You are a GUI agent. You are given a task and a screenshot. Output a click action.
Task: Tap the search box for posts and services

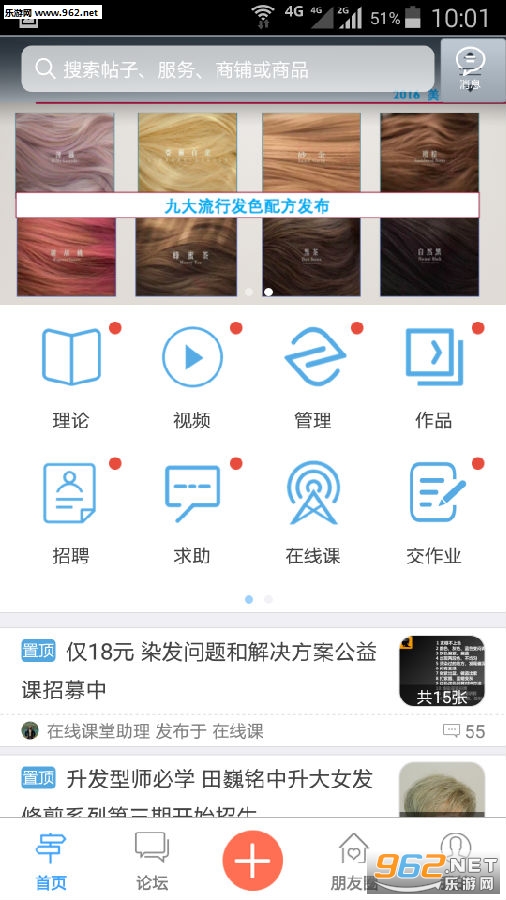click(x=228, y=69)
